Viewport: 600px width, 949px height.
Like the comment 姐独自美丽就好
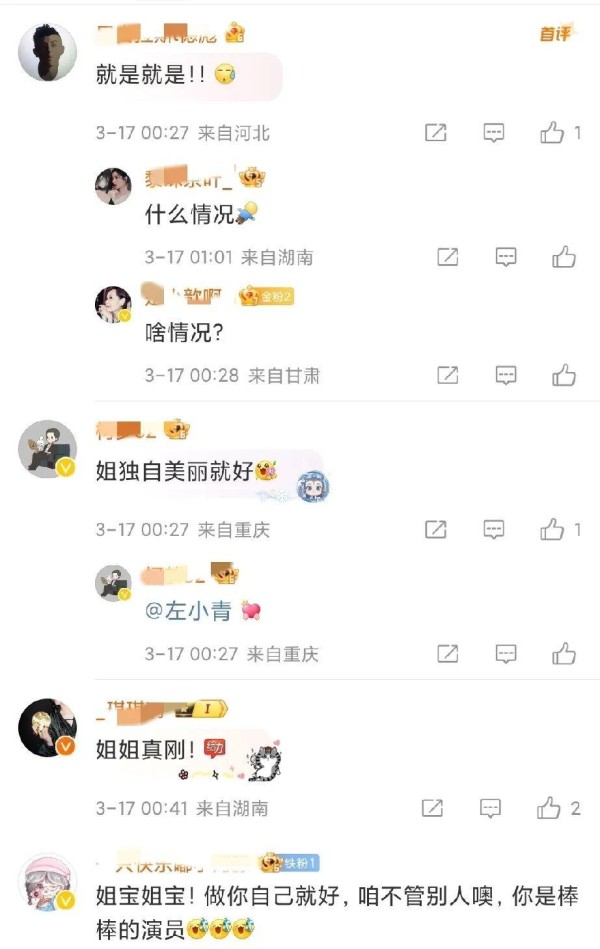pos(552,529)
